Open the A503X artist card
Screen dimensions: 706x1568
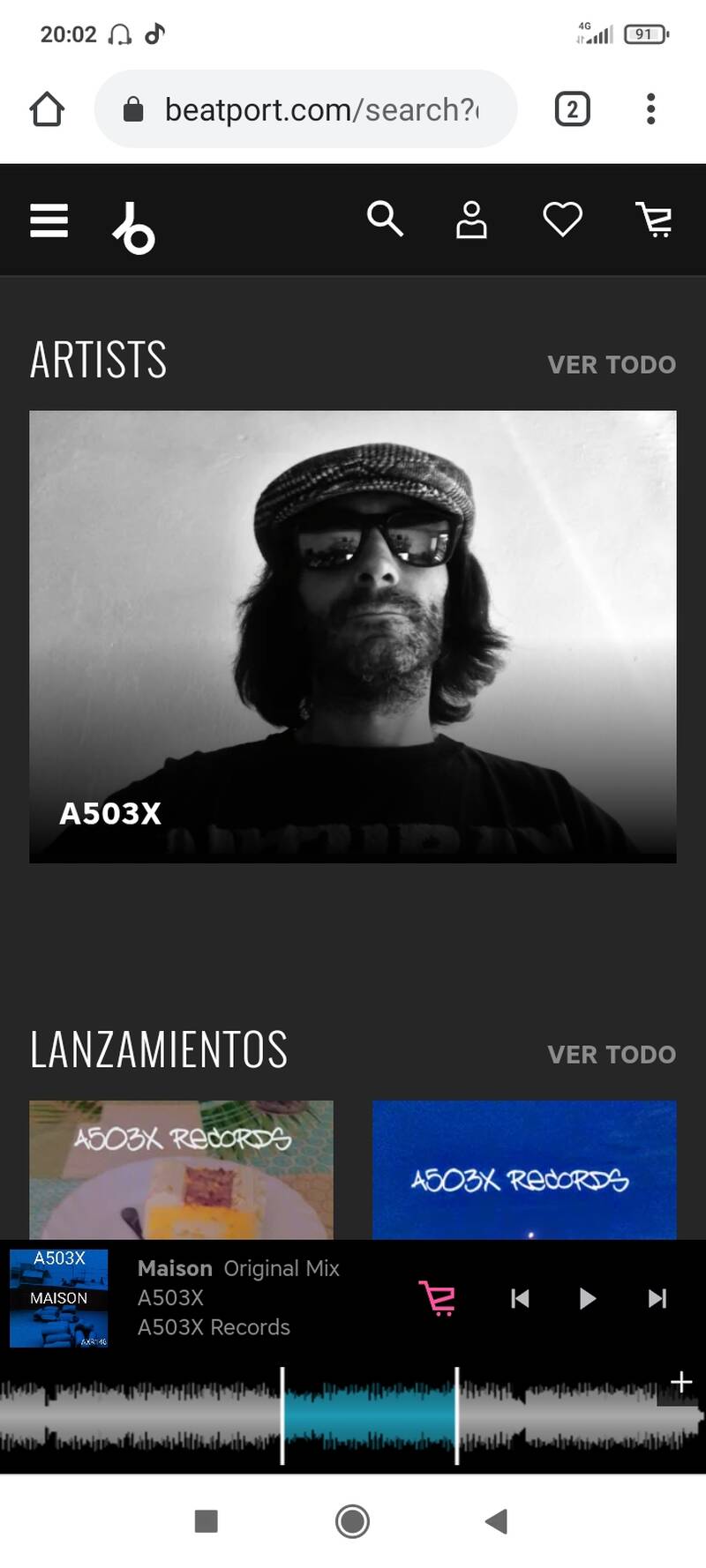(x=353, y=636)
